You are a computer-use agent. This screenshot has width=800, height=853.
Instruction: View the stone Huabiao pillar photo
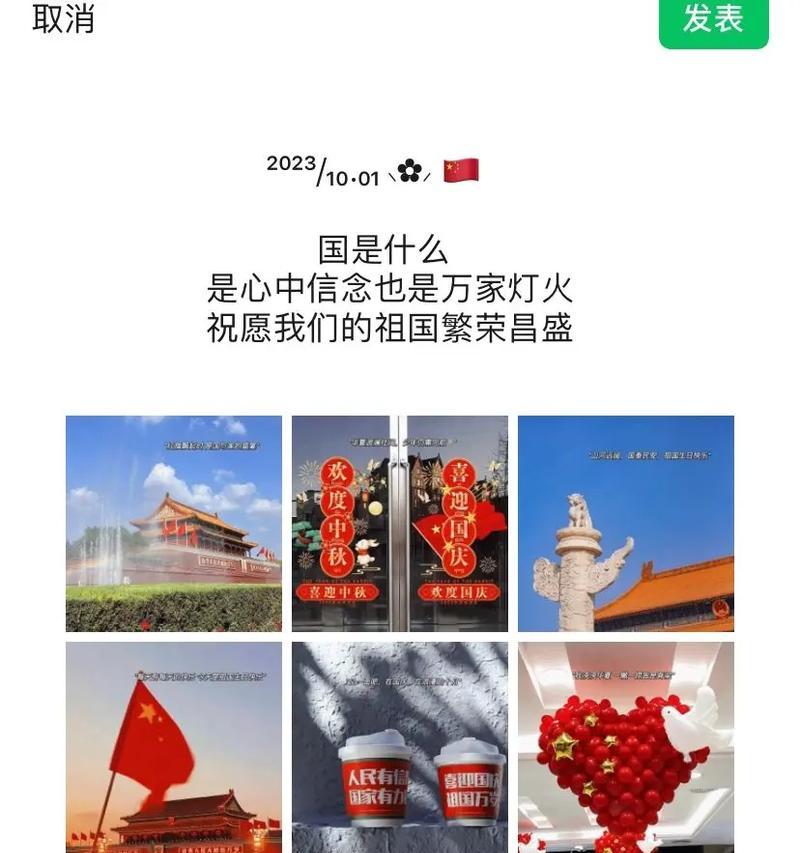tap(625, 523)
